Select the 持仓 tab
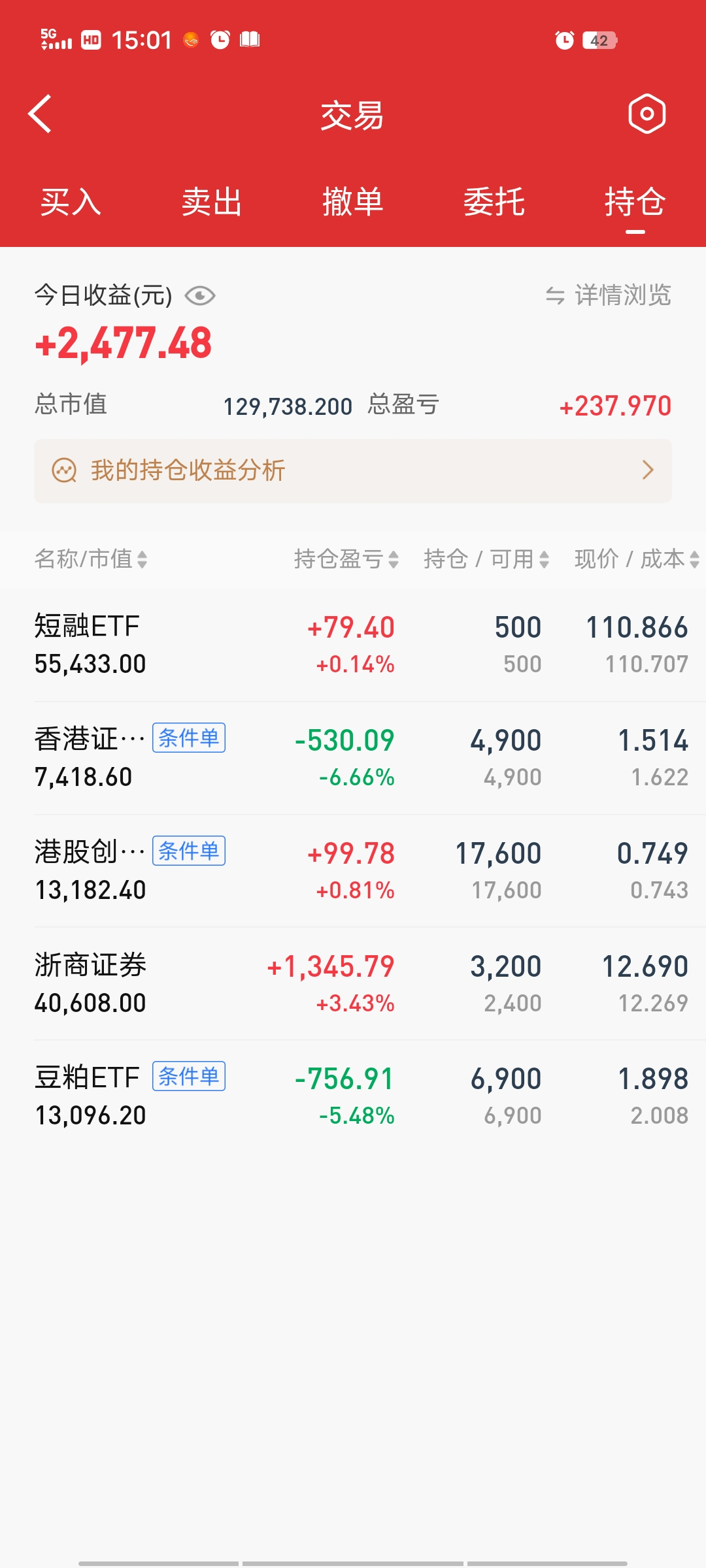Viewport: 706px width, 1568px height. (635, 201)
